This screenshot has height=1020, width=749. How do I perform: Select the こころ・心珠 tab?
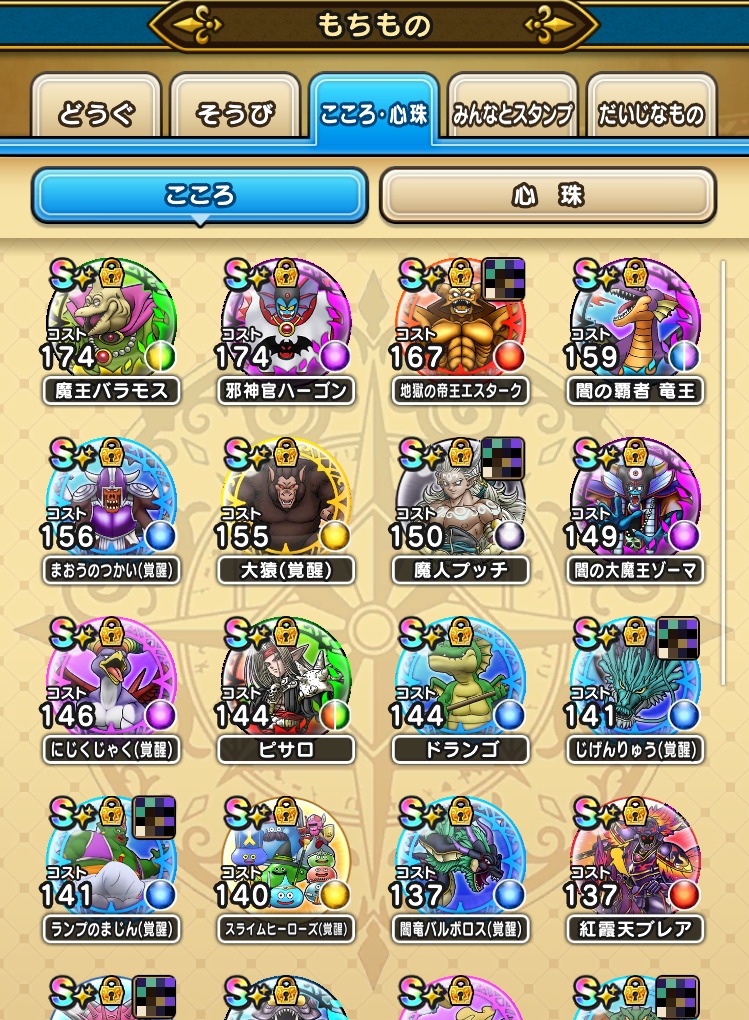point(373,113)
